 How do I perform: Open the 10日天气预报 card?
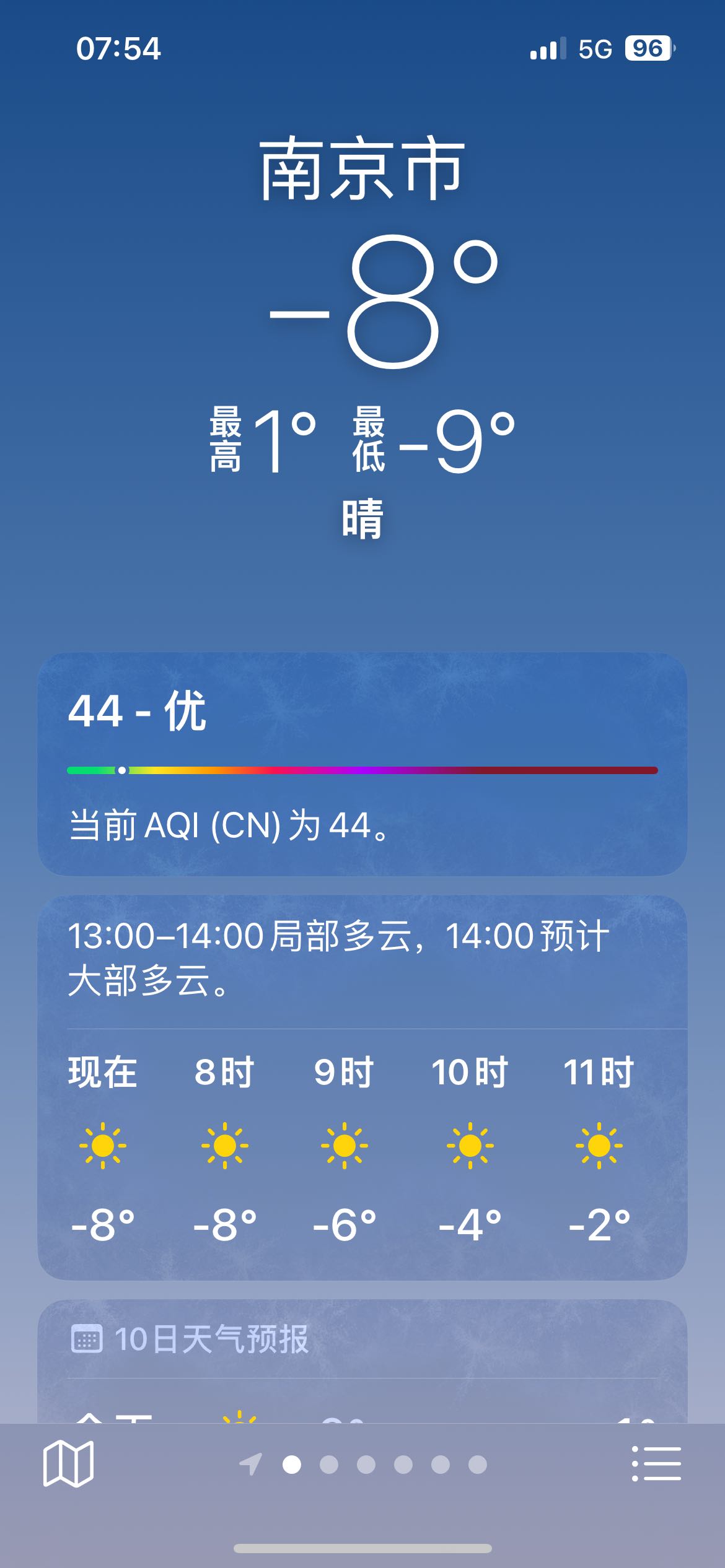tap(362, 1361)
